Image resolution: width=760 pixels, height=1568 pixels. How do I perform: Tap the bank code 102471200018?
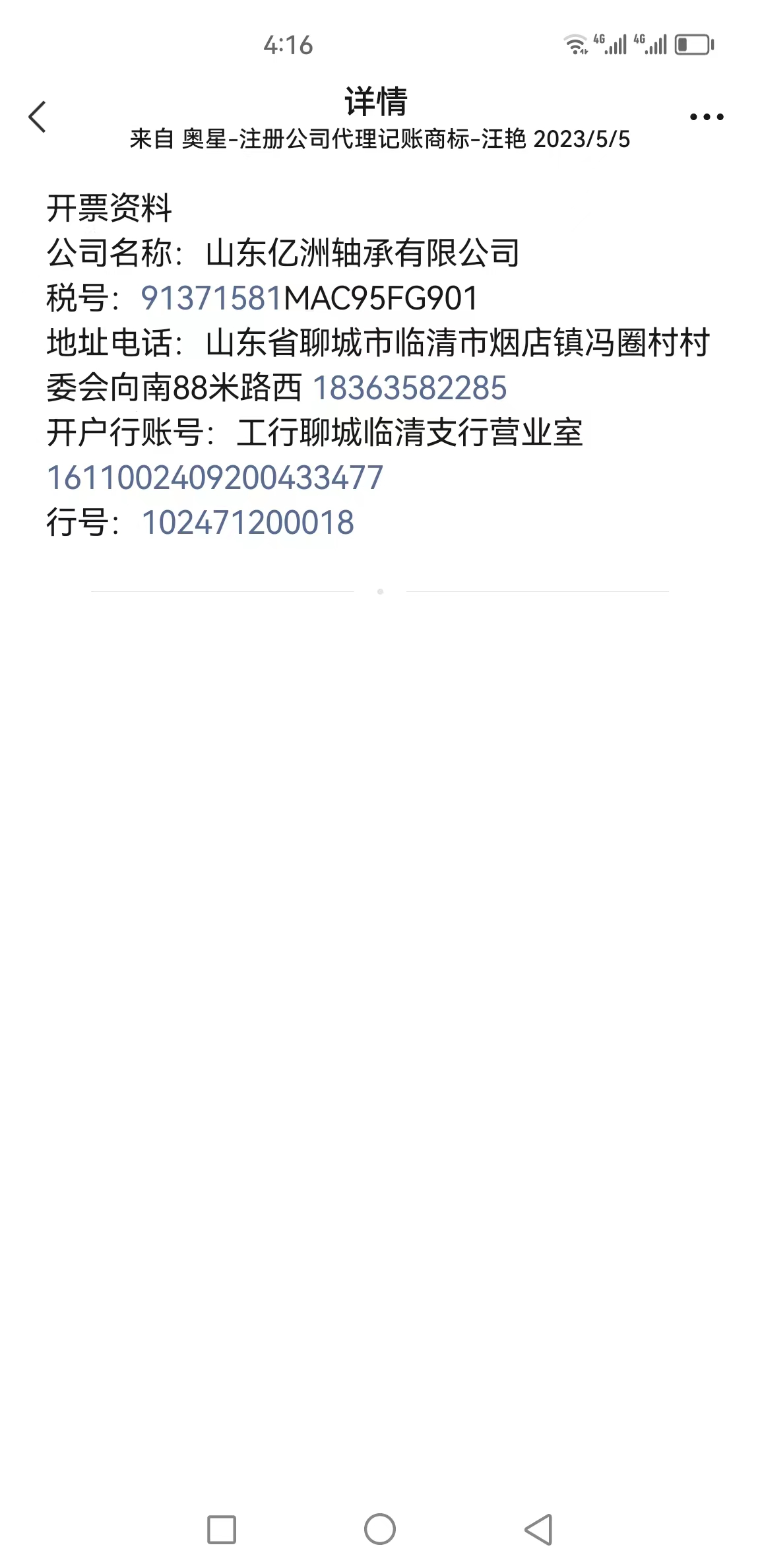(248, 523)
